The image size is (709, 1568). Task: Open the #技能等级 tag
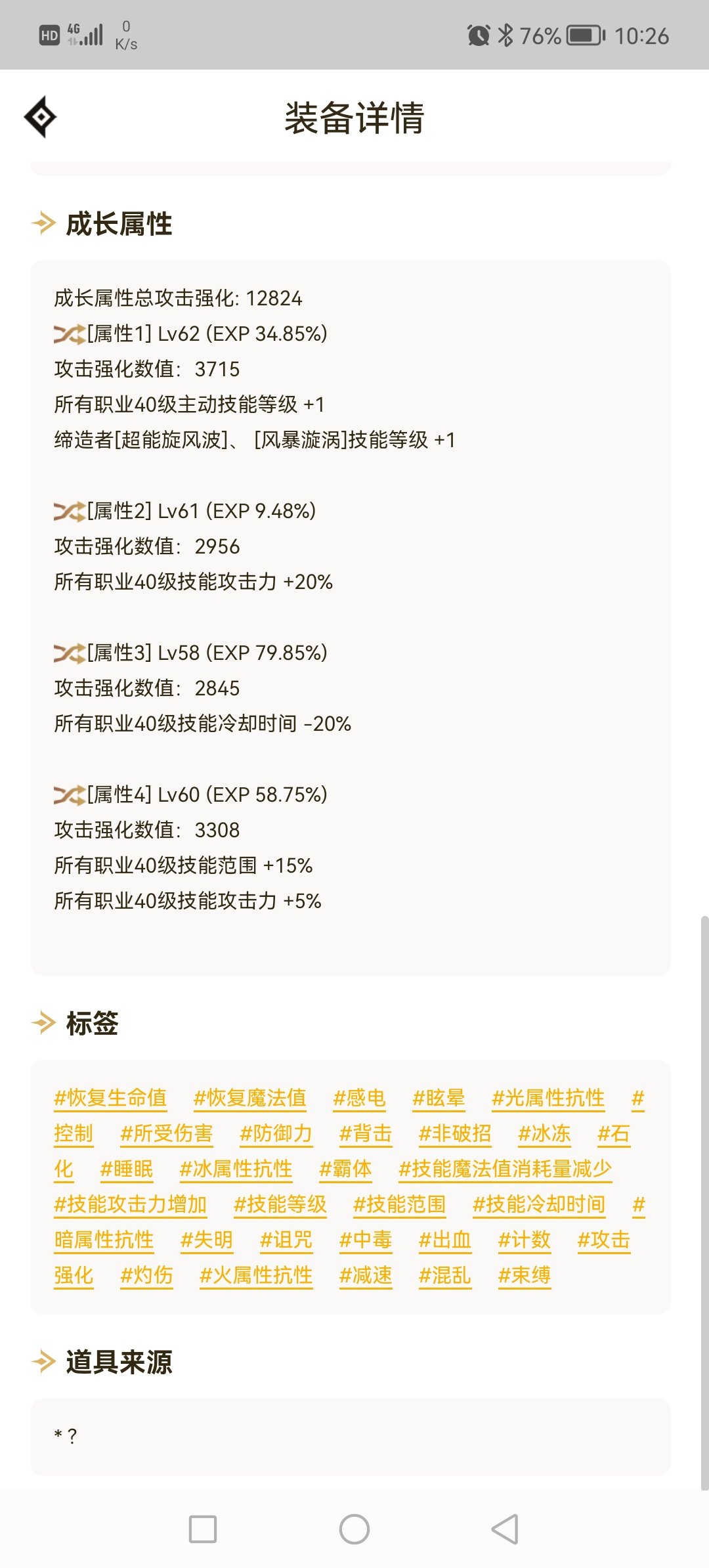tap(280, 1204)
